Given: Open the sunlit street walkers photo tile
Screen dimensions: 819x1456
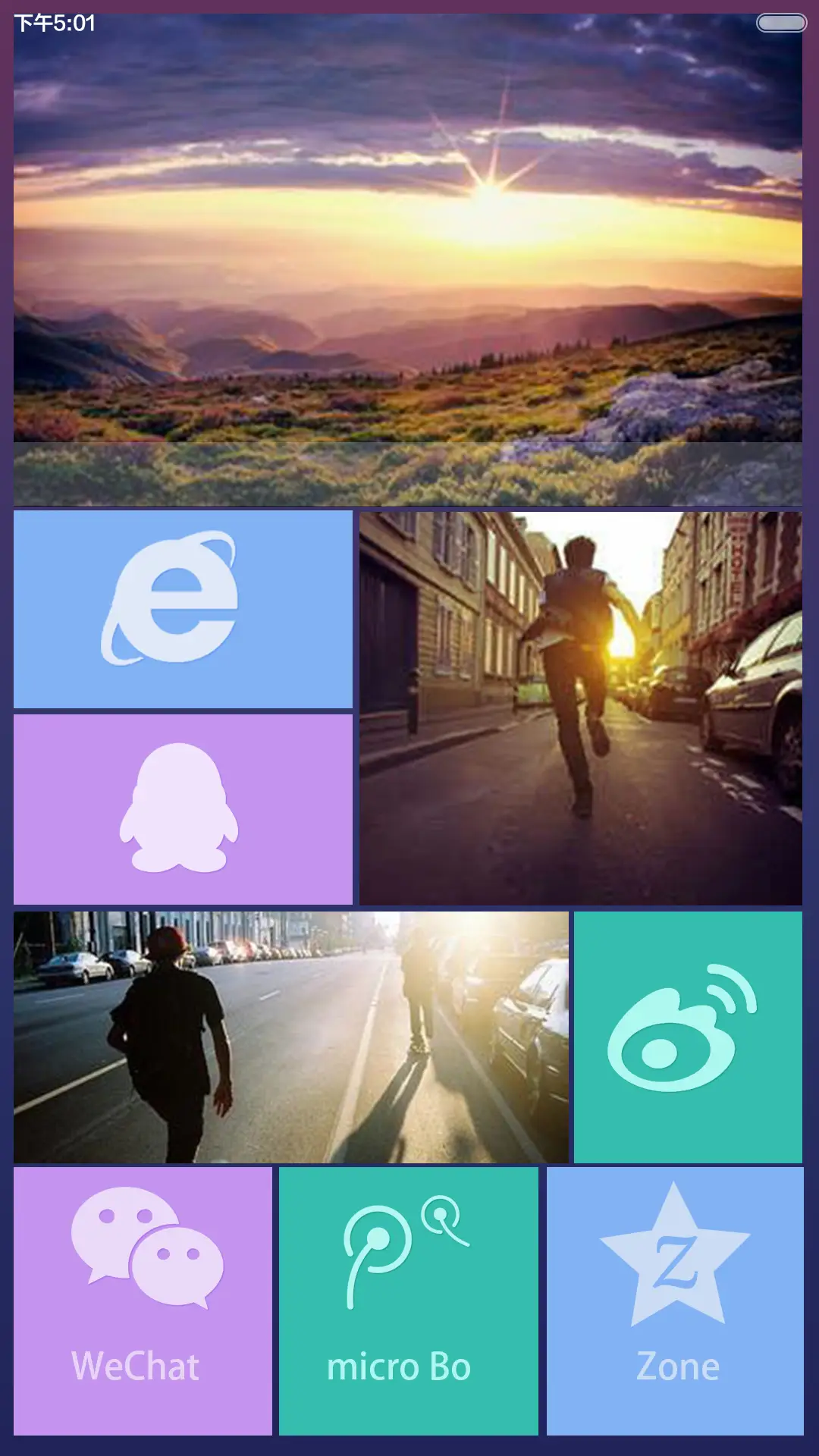Looking at the screenshot, I should point(290,1037).
